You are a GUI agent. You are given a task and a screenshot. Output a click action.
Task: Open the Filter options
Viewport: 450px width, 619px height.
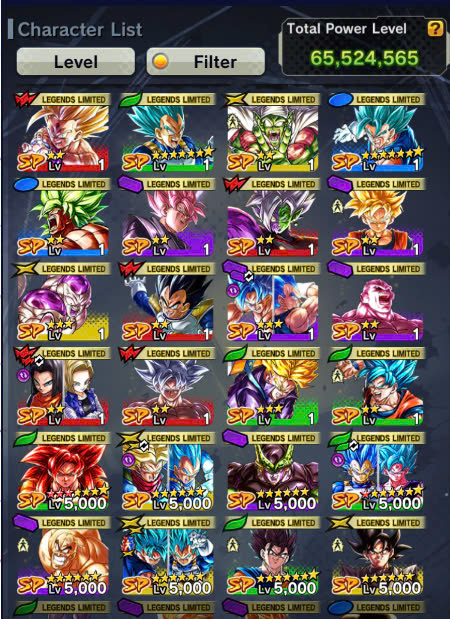(206, 62)
